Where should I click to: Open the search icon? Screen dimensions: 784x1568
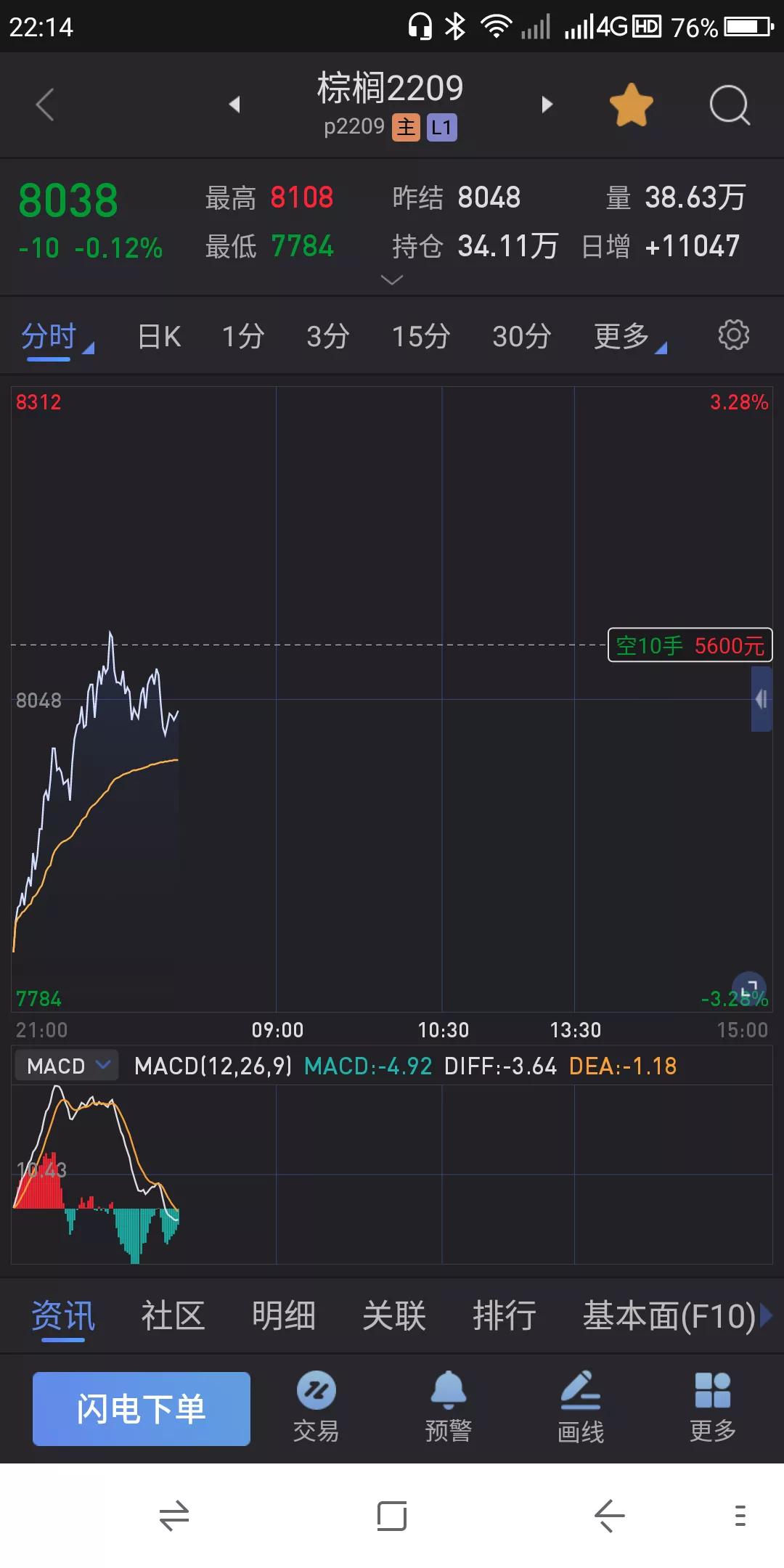730,105
